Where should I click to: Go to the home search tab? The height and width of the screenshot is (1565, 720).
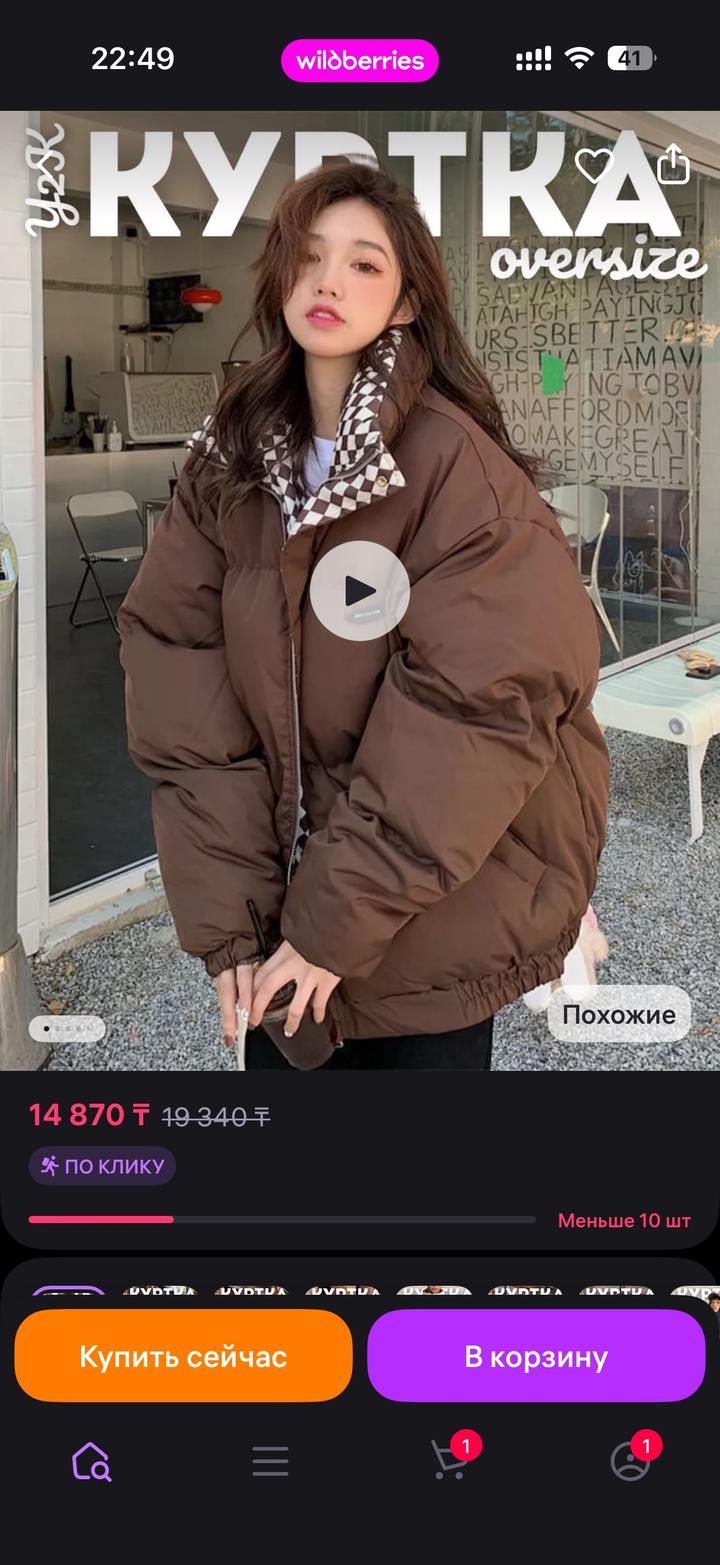[x=91, y=1461]
